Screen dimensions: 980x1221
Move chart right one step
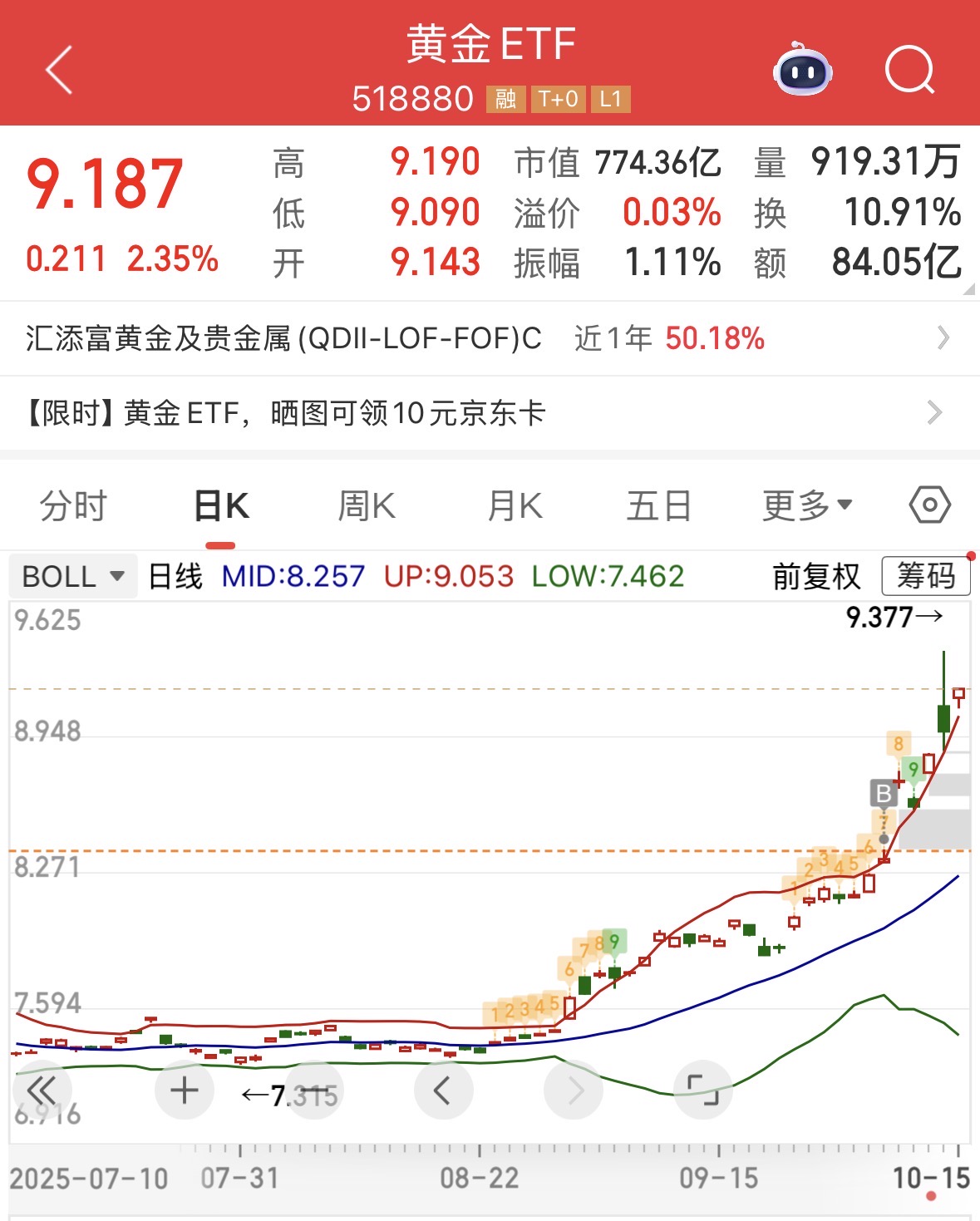point(574,1090)
